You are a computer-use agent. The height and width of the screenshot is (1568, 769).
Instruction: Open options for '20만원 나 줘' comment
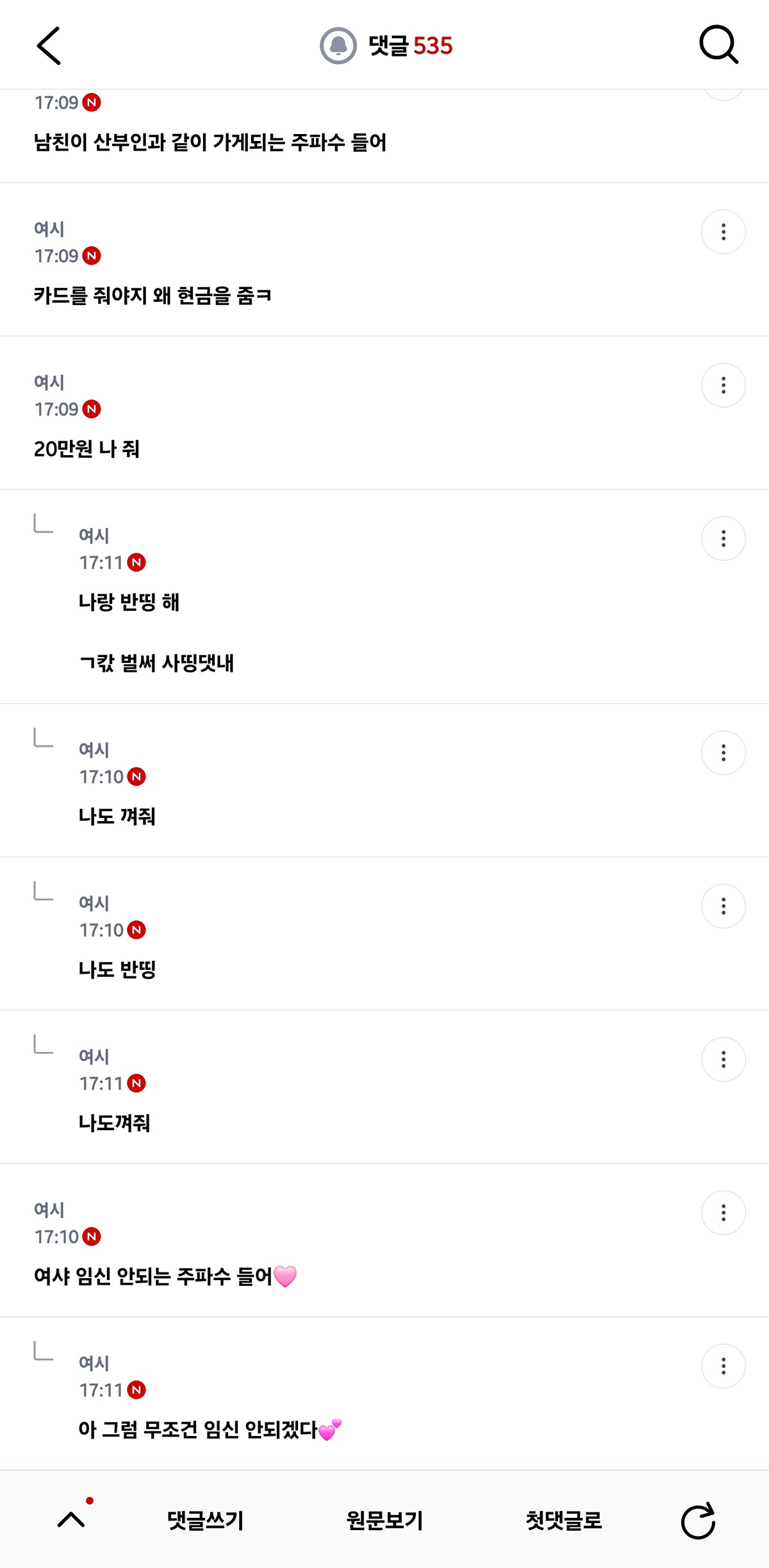723,385
